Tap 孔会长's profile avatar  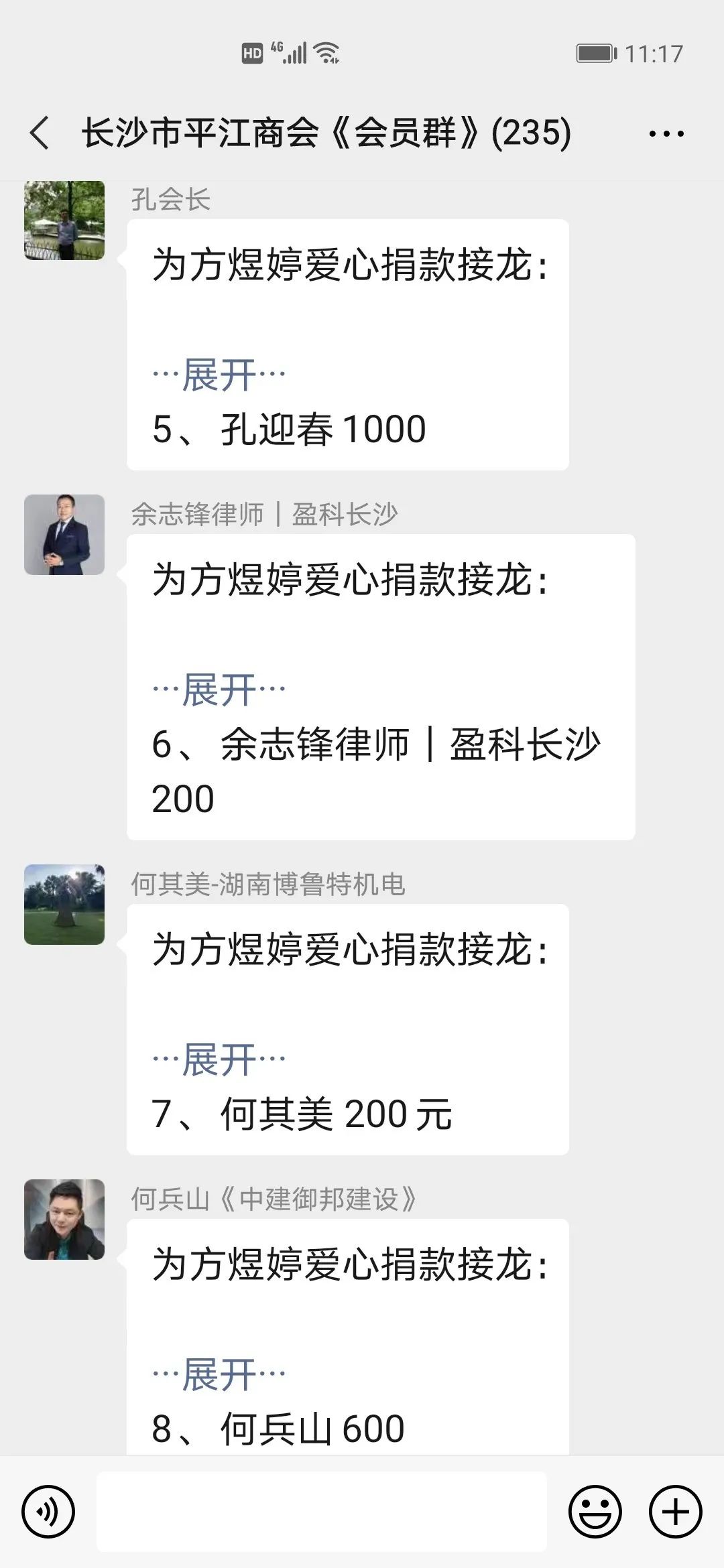tap(64, 220)
